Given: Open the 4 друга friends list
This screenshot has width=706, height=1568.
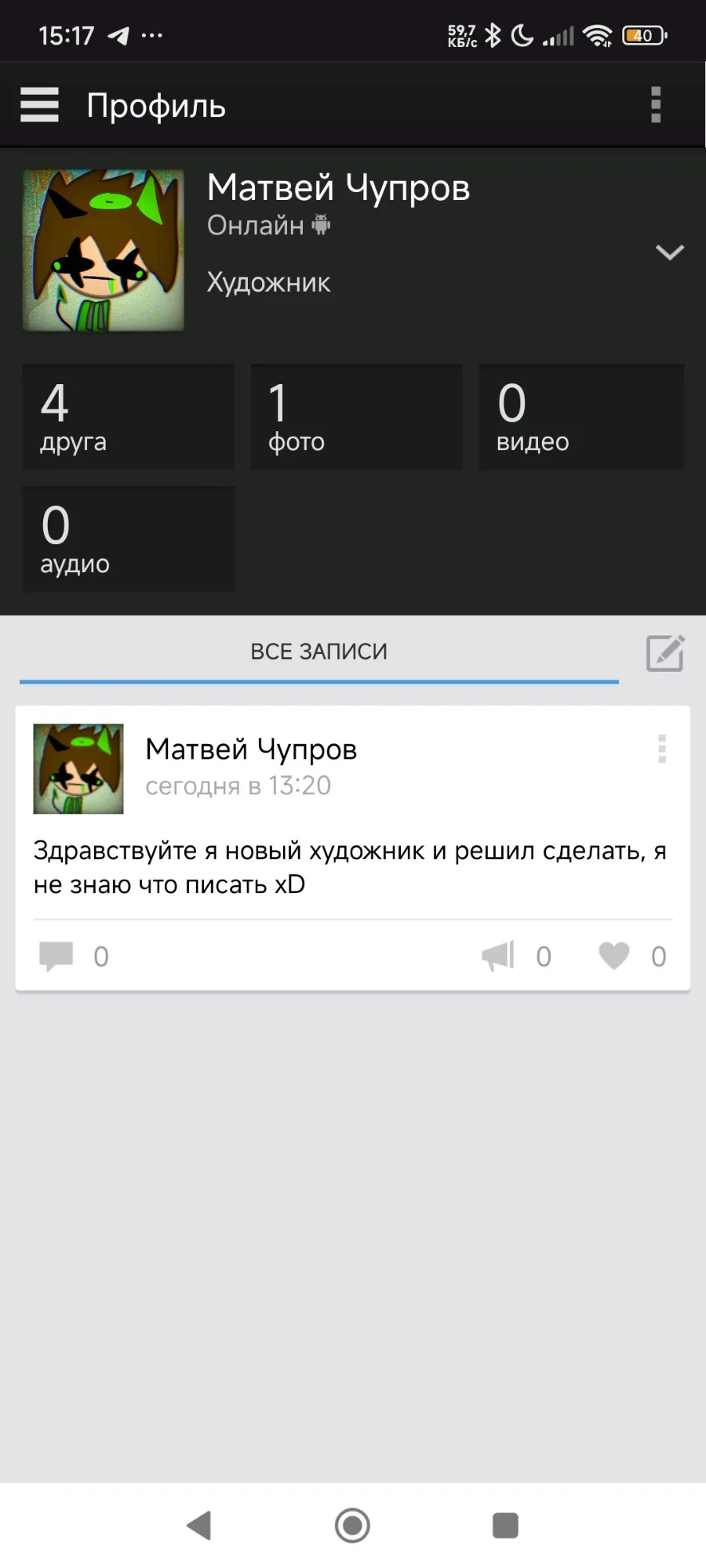Looking at the screenshot, I should 128,417.
